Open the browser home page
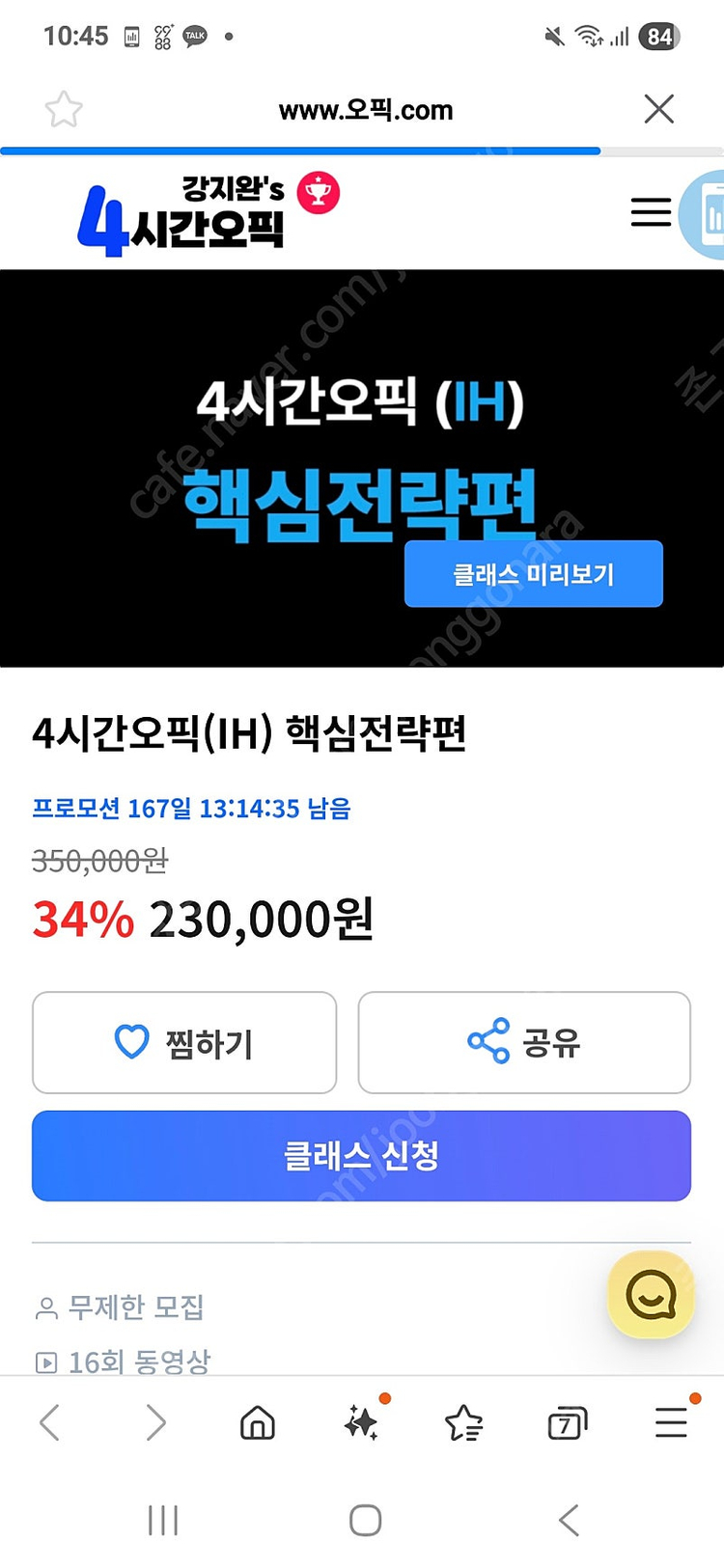Viewport: 724px width, 1568px height. (x=257, y=1422)
